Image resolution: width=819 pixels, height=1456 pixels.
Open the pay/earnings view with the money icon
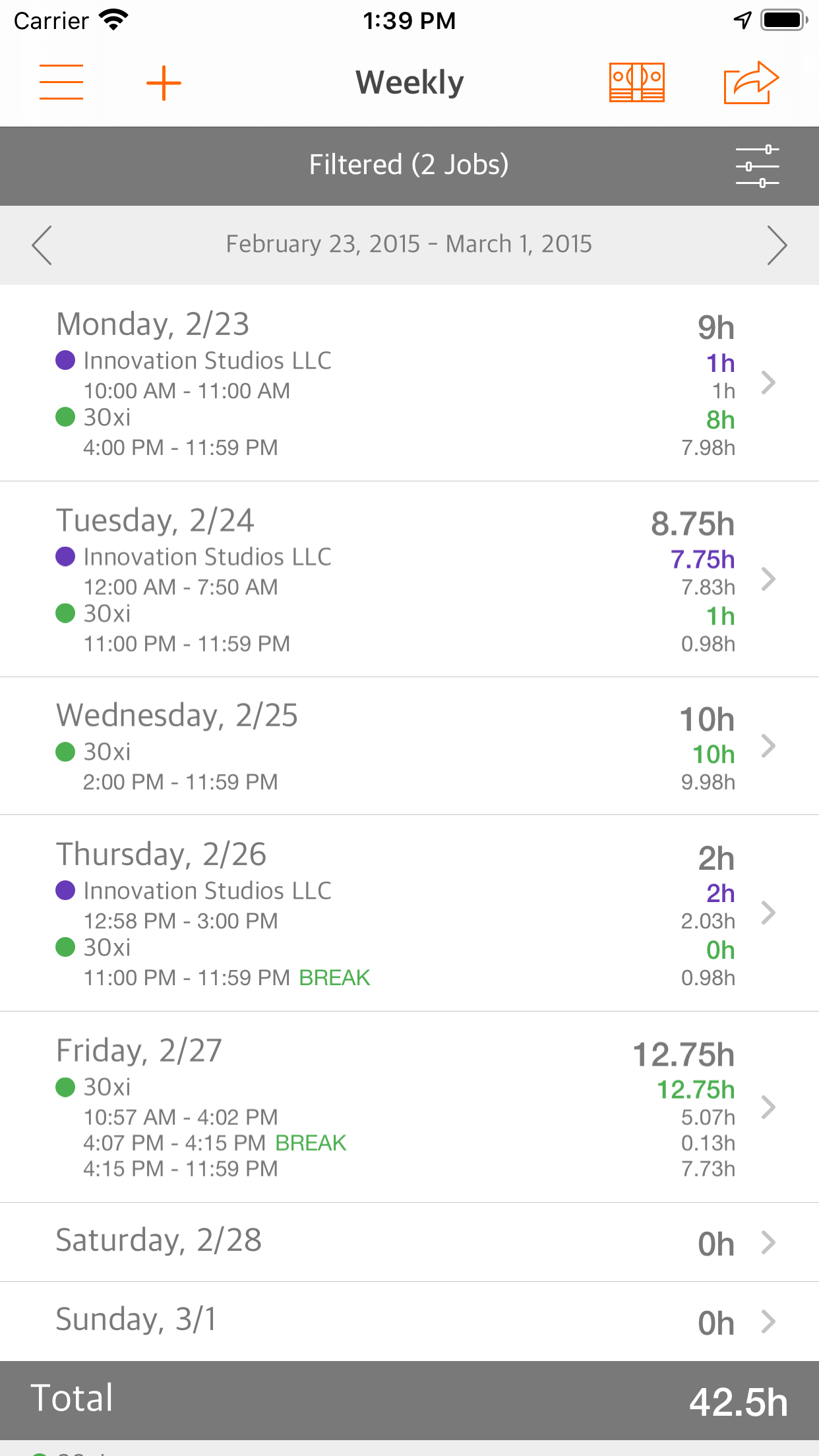click(636, 82)
